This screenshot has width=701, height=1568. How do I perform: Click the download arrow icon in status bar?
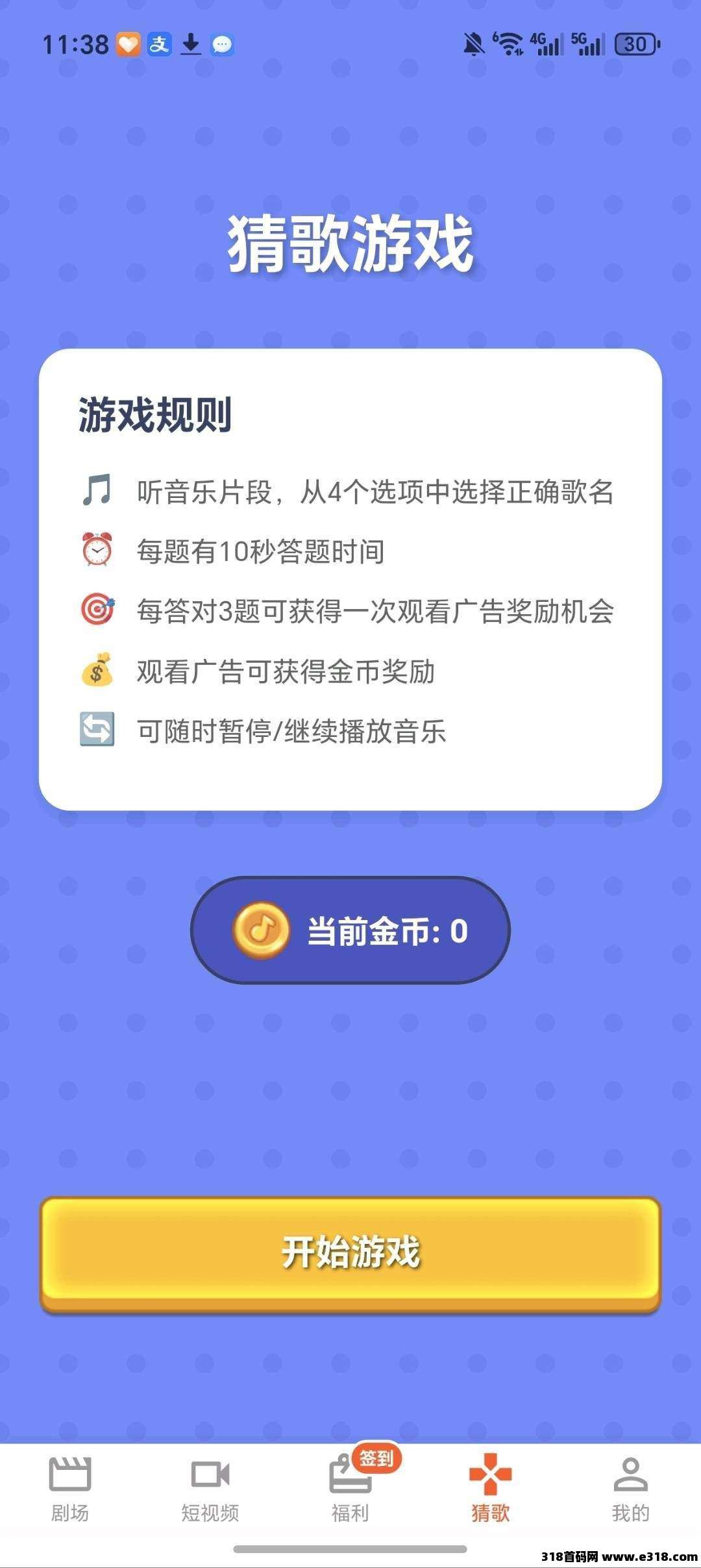(191, 42)
